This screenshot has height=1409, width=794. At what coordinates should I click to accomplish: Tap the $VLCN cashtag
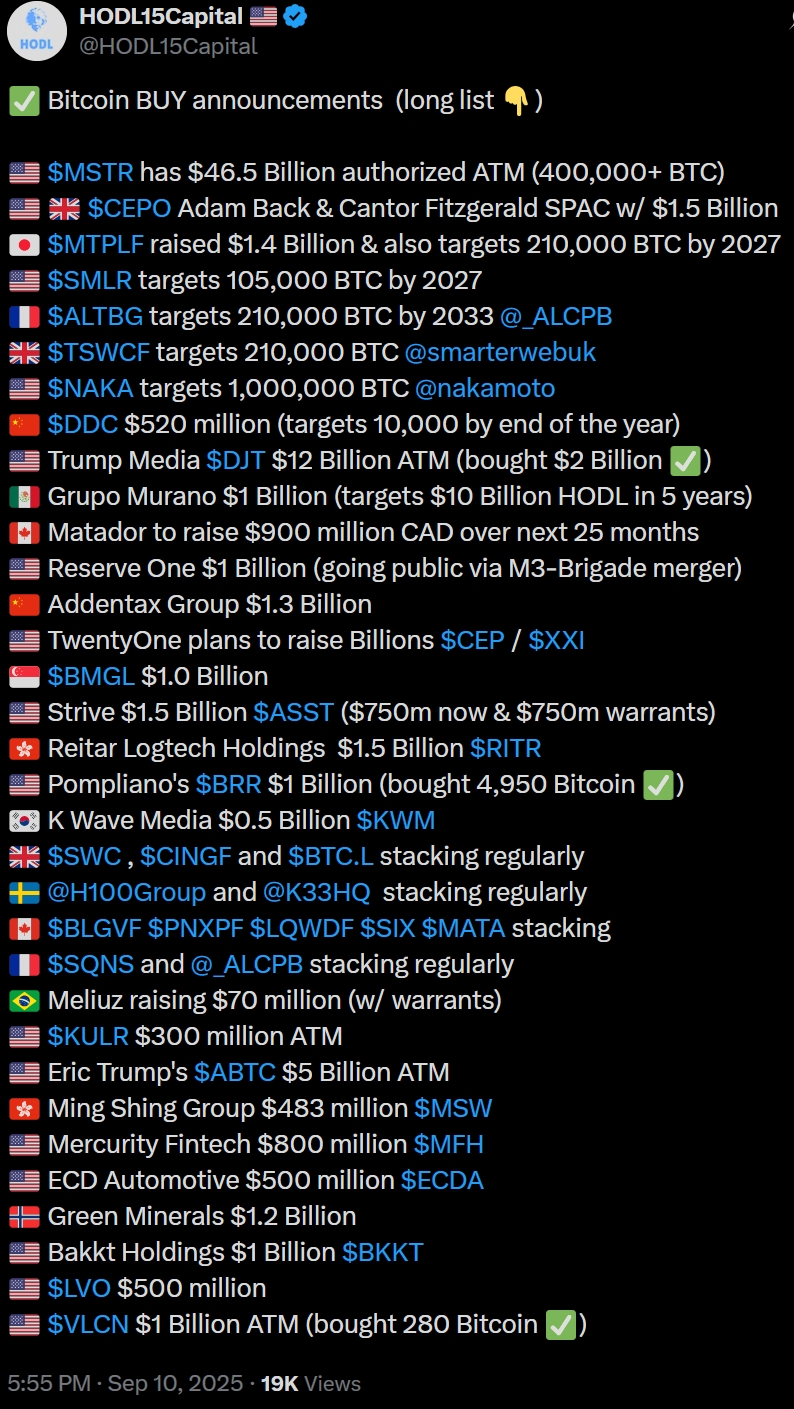tap(88, 1324)
